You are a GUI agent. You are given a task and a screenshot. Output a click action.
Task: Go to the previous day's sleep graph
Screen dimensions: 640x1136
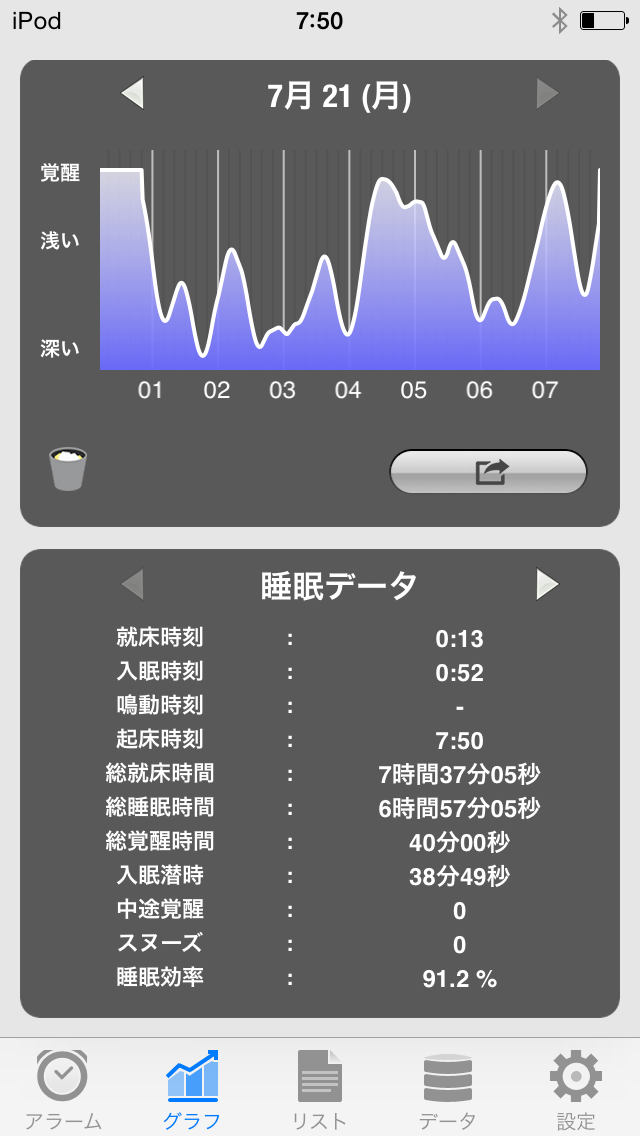pyautogui.click(x=133, y=95)
